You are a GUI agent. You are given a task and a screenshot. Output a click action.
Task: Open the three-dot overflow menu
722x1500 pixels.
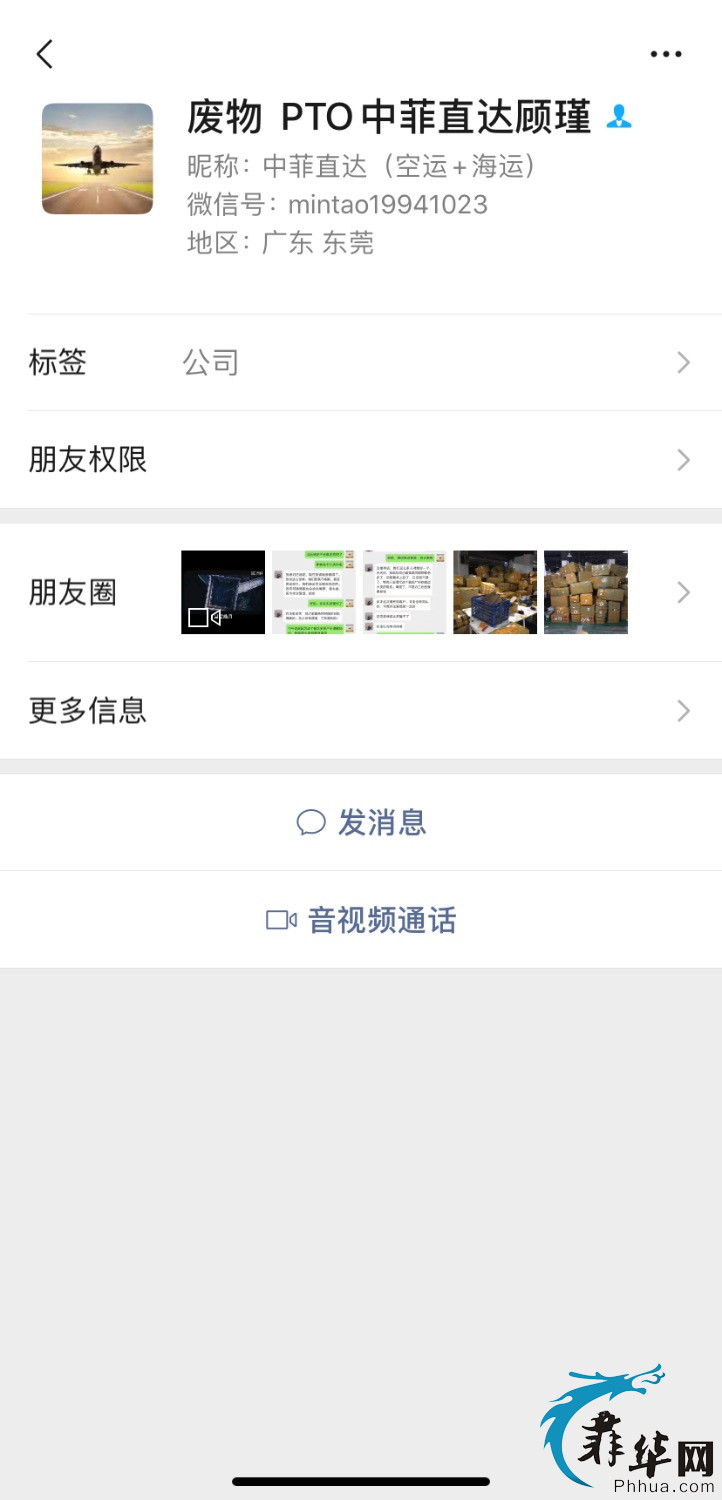(666, 54)
